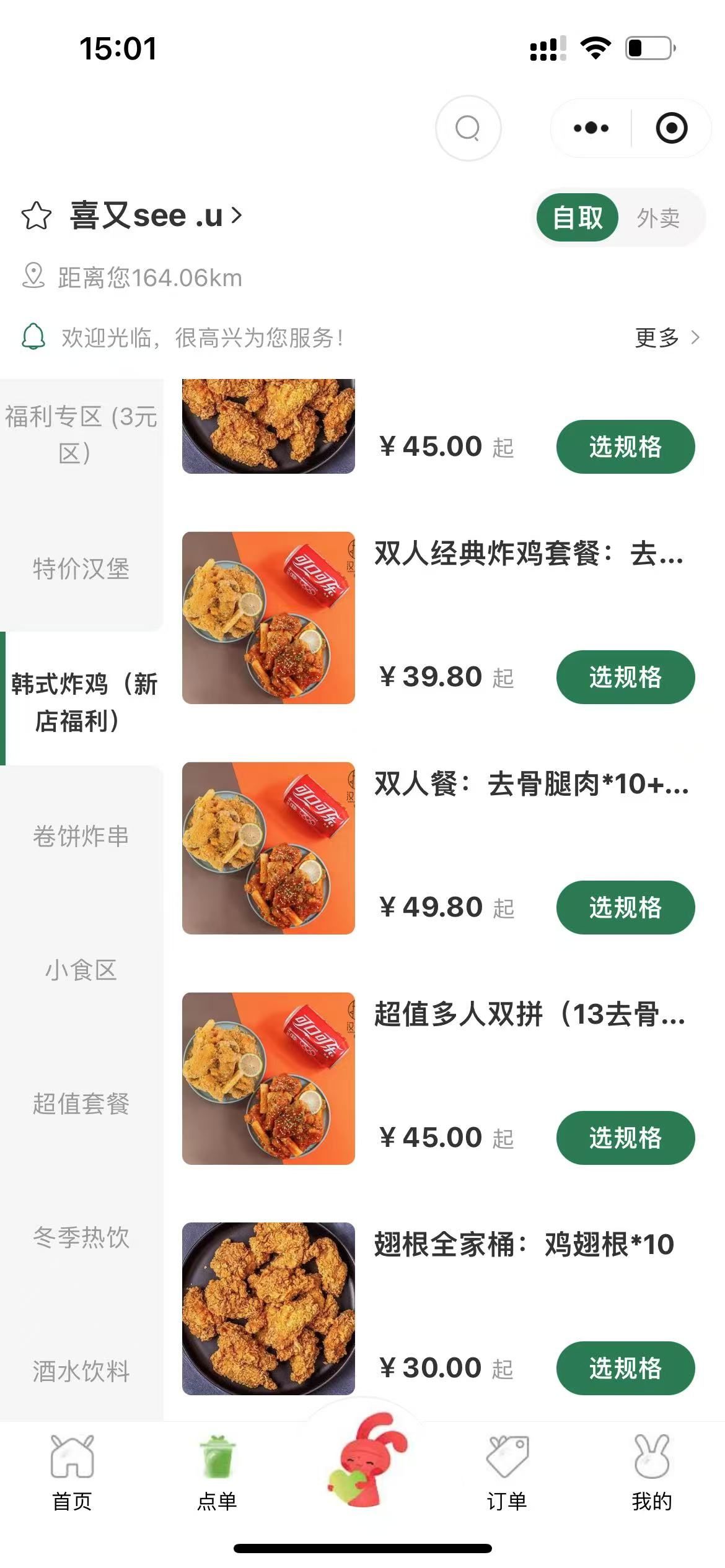Select 自取 pickup mode
725x1568 pixels.
[578, 218]
